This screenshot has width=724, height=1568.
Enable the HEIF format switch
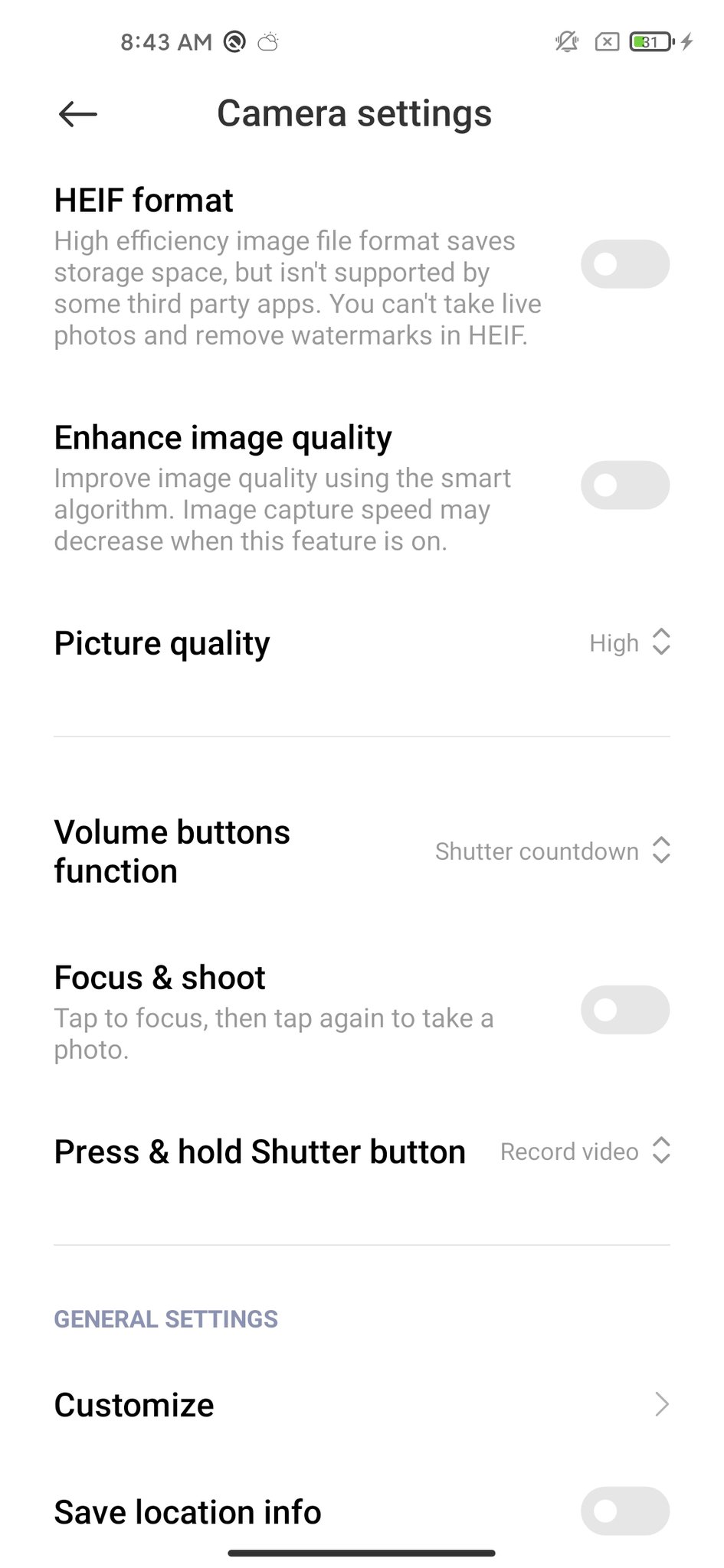click(624, 264)
